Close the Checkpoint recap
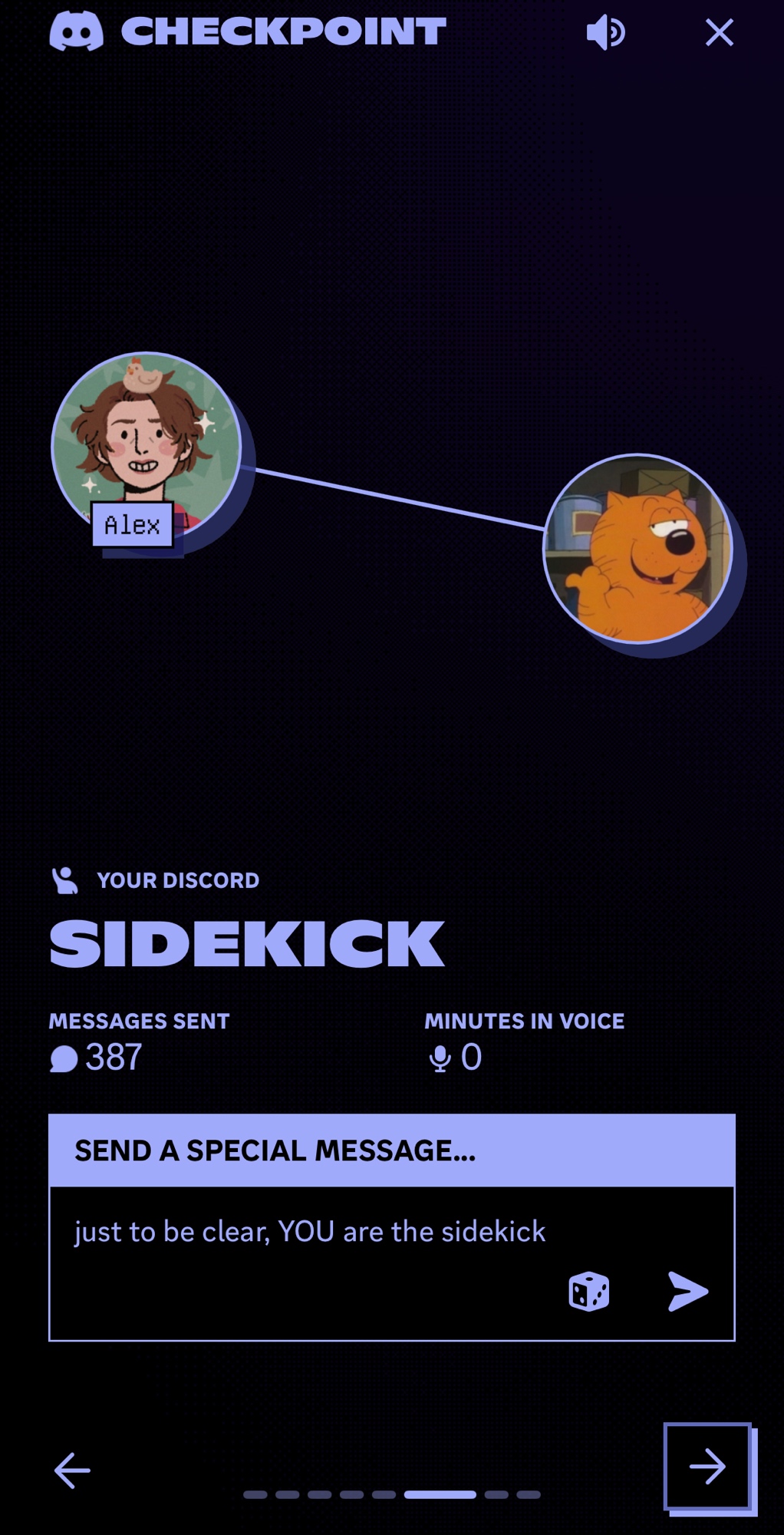 click(719, 33)
